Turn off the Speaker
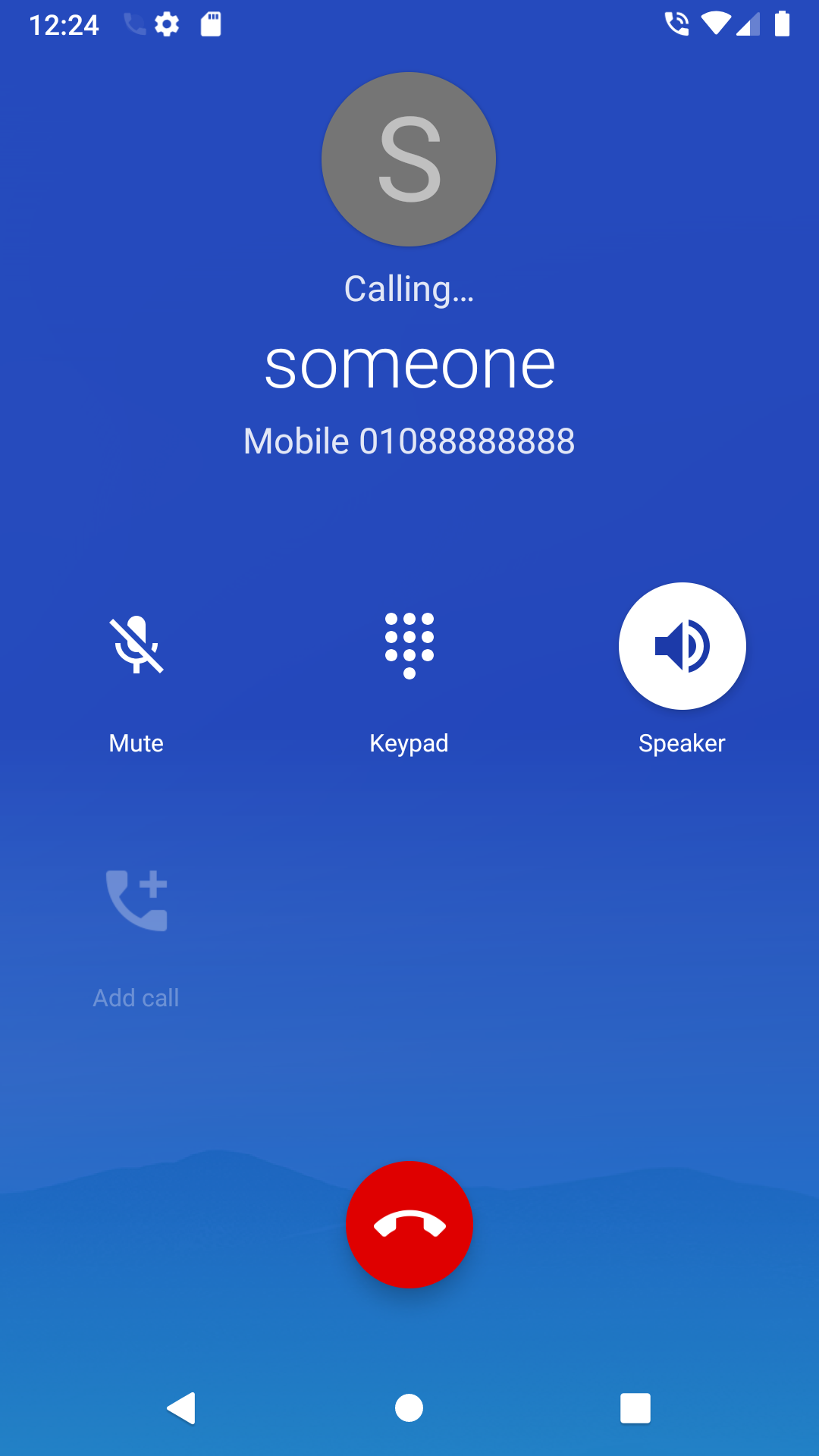The image size is (819, 1456). coord(682,646)
